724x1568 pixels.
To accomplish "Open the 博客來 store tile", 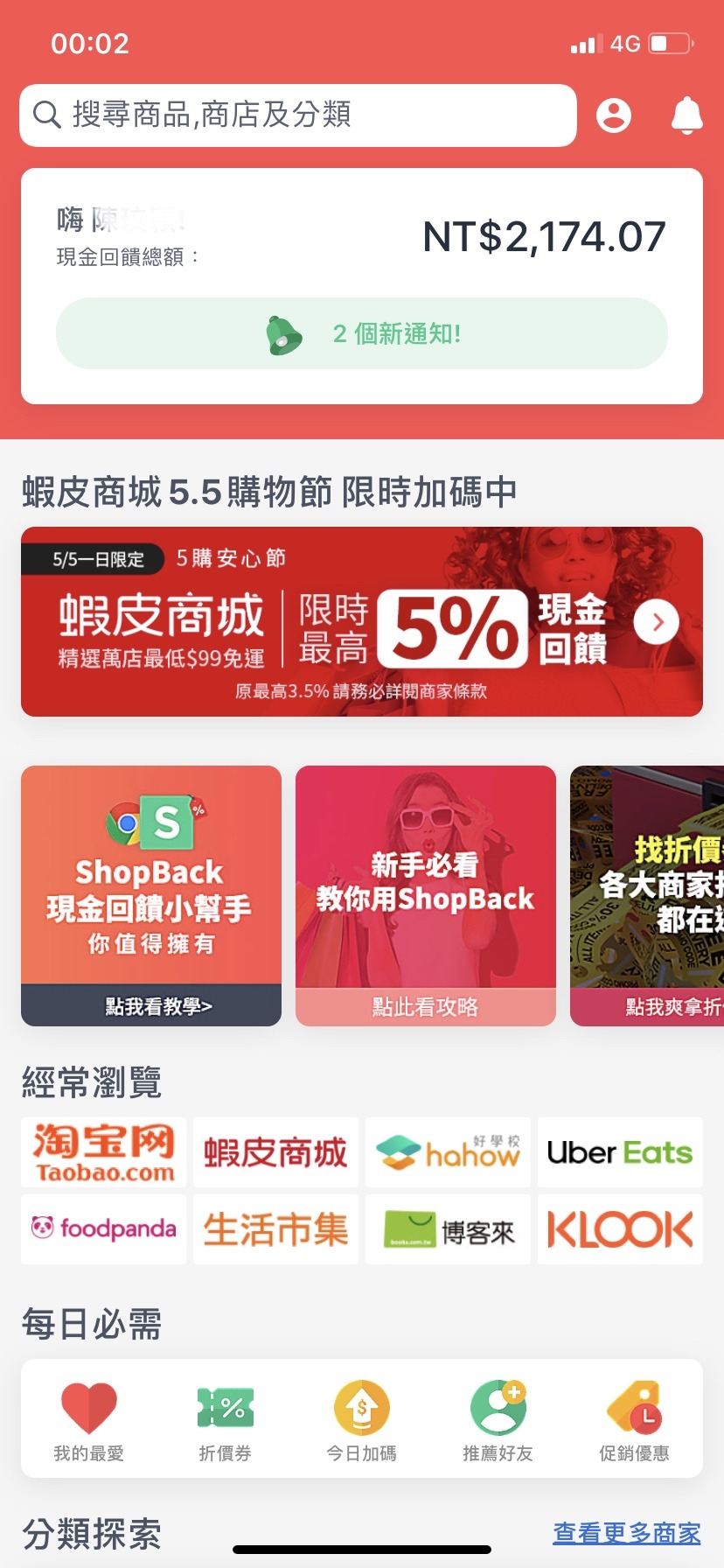I will coord(448,1228).
